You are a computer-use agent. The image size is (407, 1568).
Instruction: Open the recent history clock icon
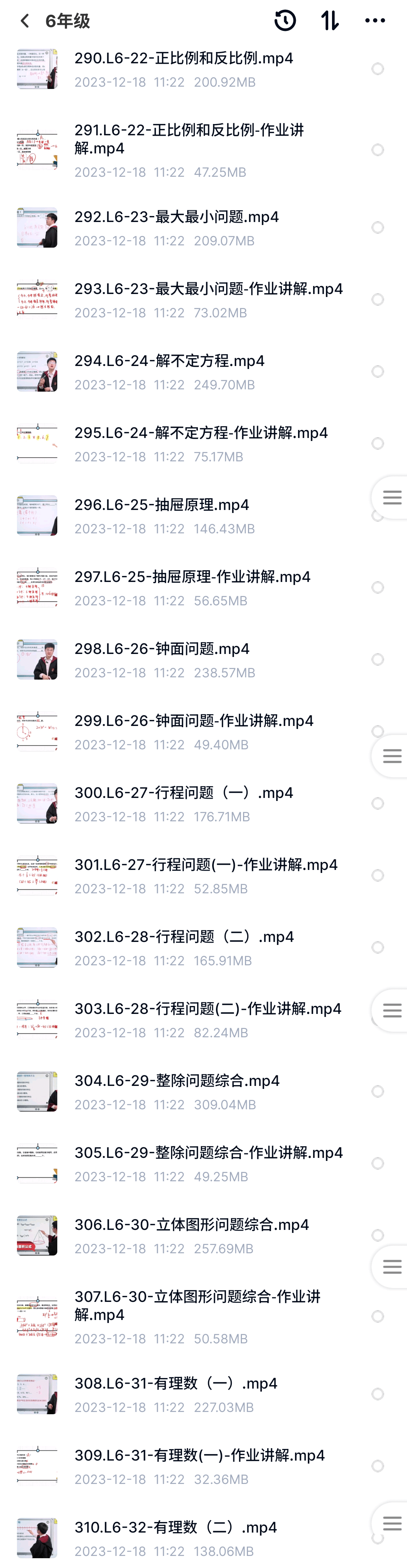(x=285, y=21)
